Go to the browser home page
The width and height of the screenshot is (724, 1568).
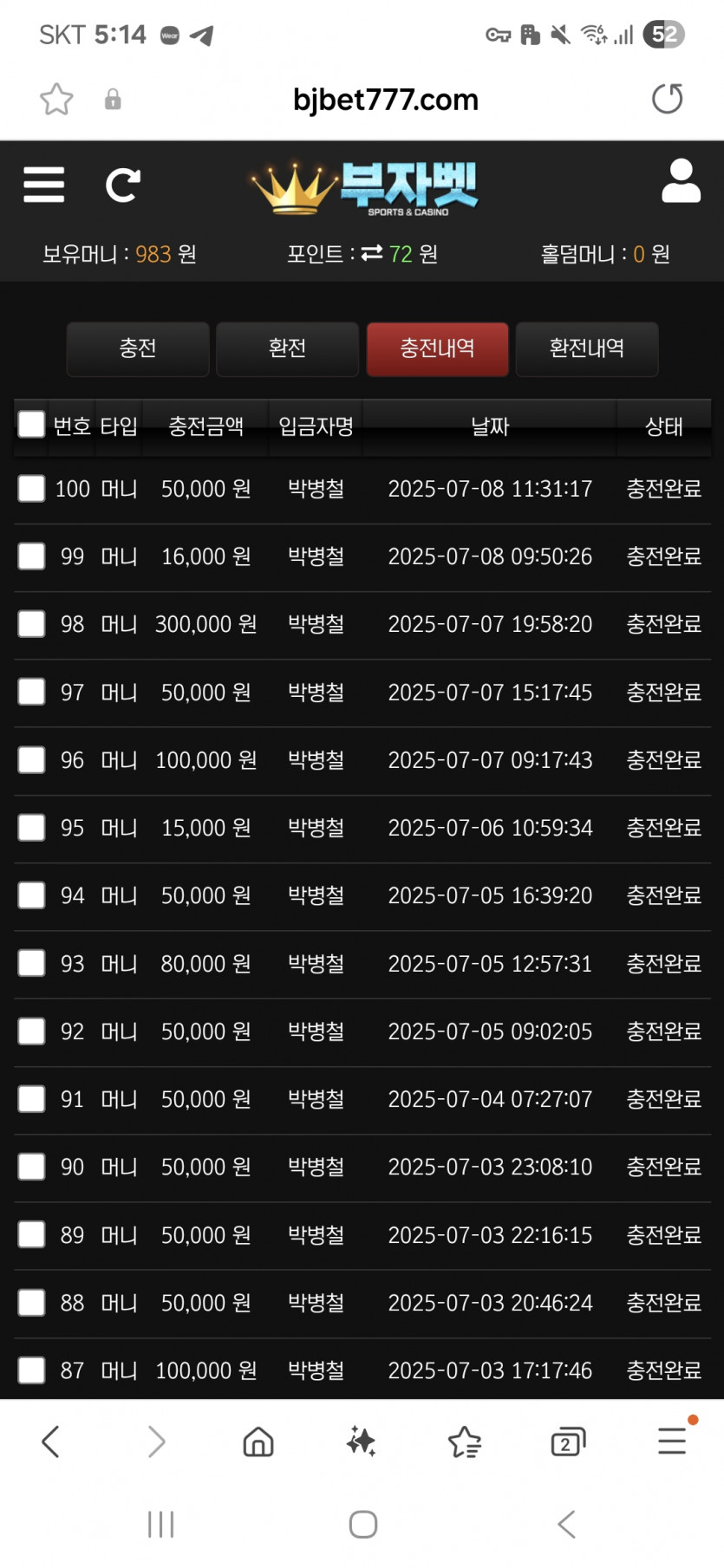click(x=258, y=1442)
